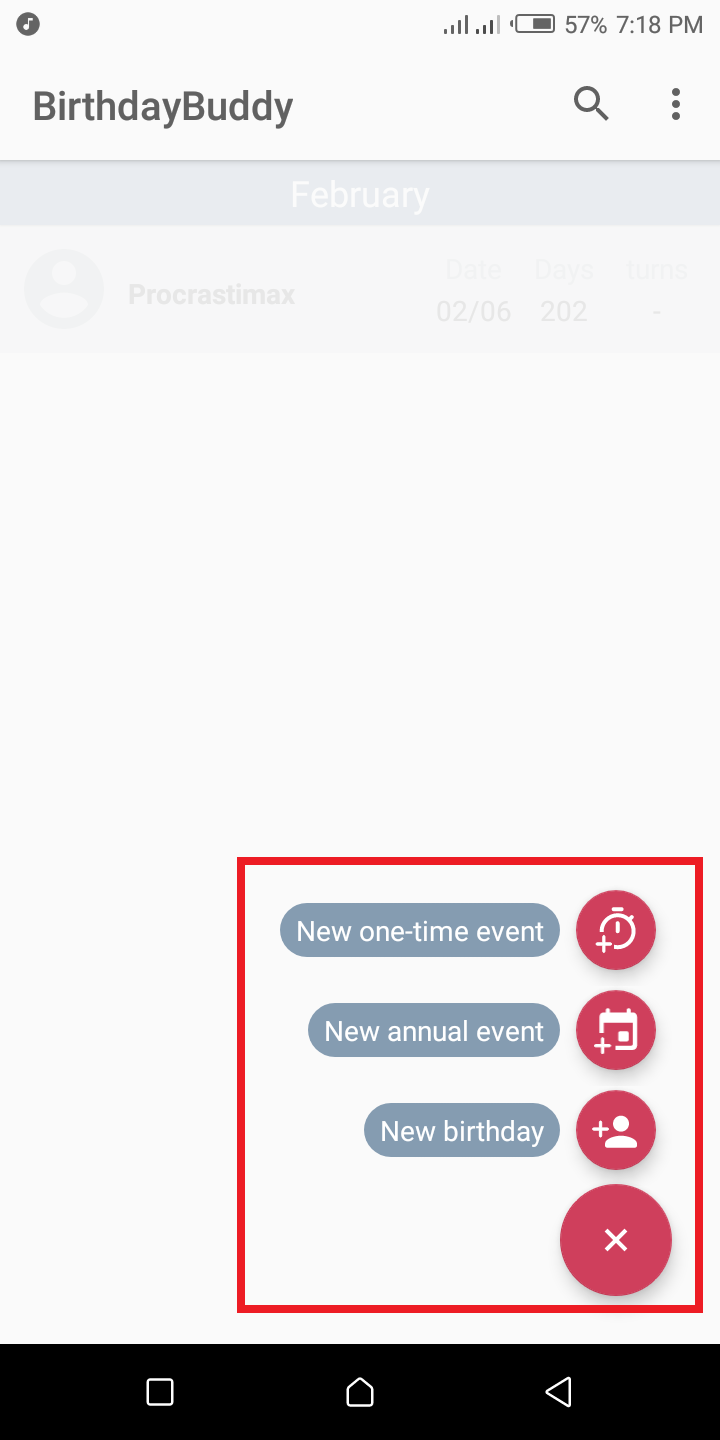Go back using the system back button
Image resolution: width=720 pixels, height=1440 pixels.
[x=558, y=1391]
